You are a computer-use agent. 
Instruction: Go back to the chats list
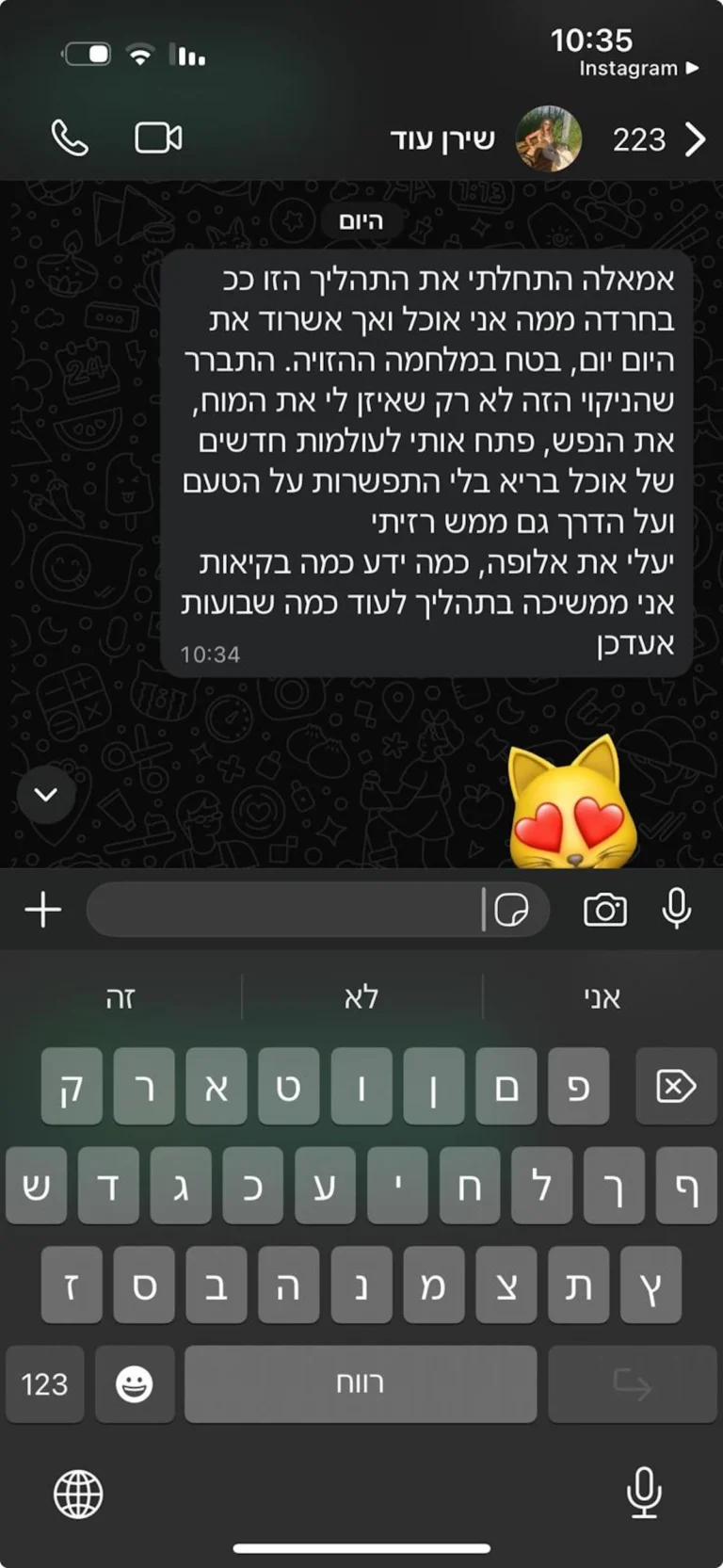pos(695,139)
